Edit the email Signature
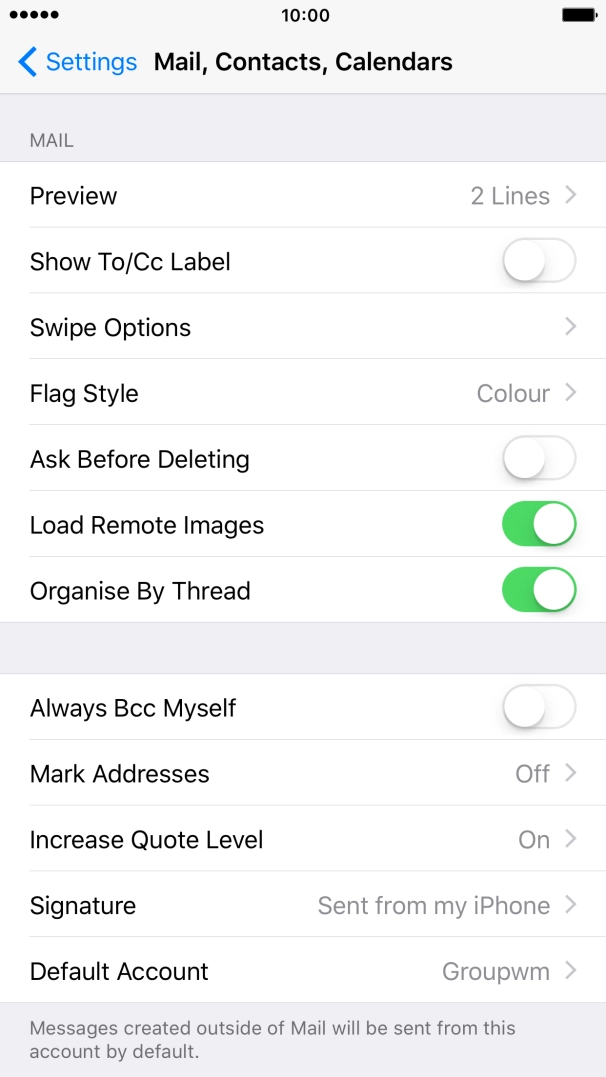Image resolution: width=606 pixels, height=1077 pixels. coord(303,906)
